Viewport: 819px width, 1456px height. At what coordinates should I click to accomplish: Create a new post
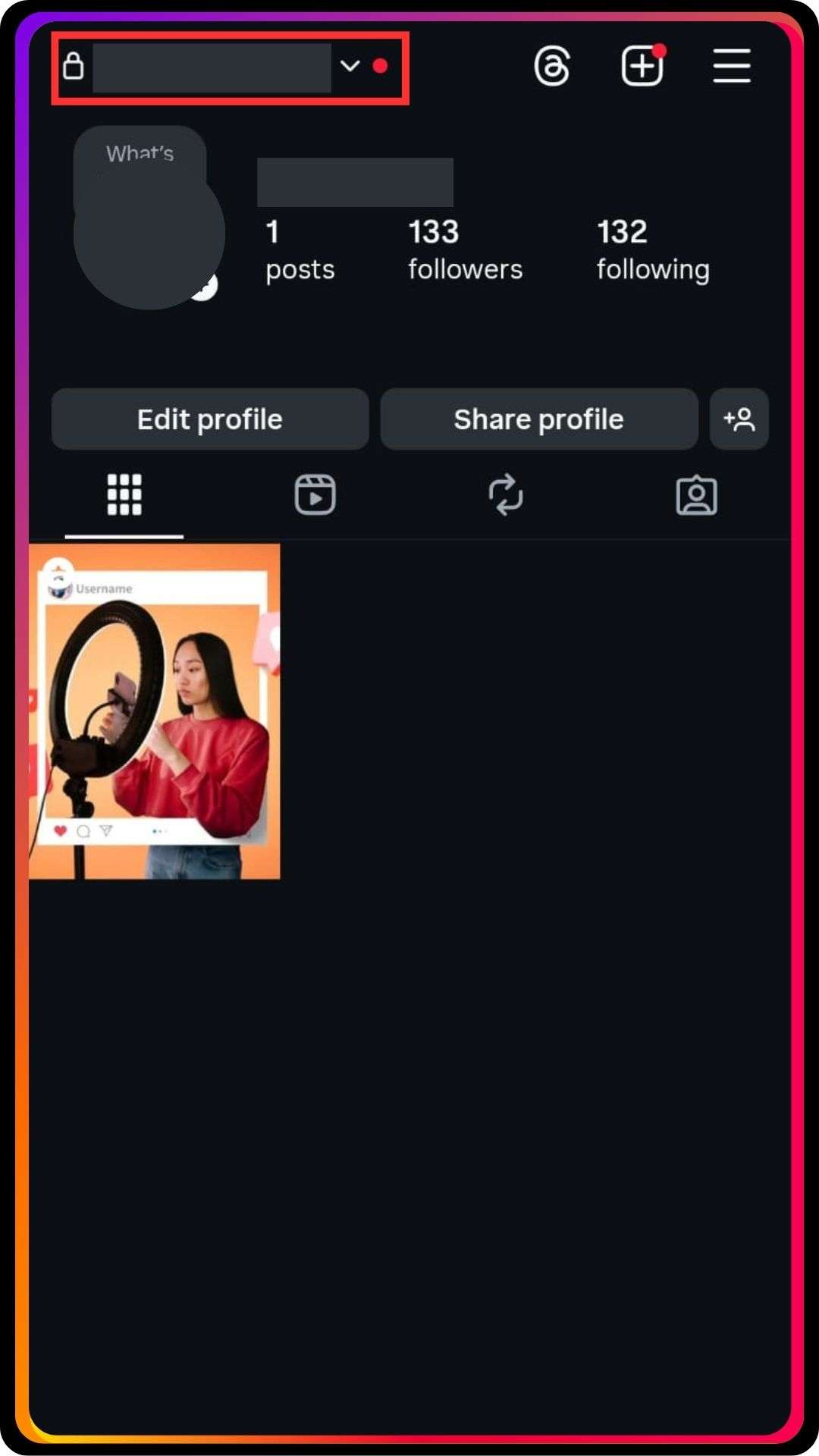pyautogui.click(x=642, y=66)
